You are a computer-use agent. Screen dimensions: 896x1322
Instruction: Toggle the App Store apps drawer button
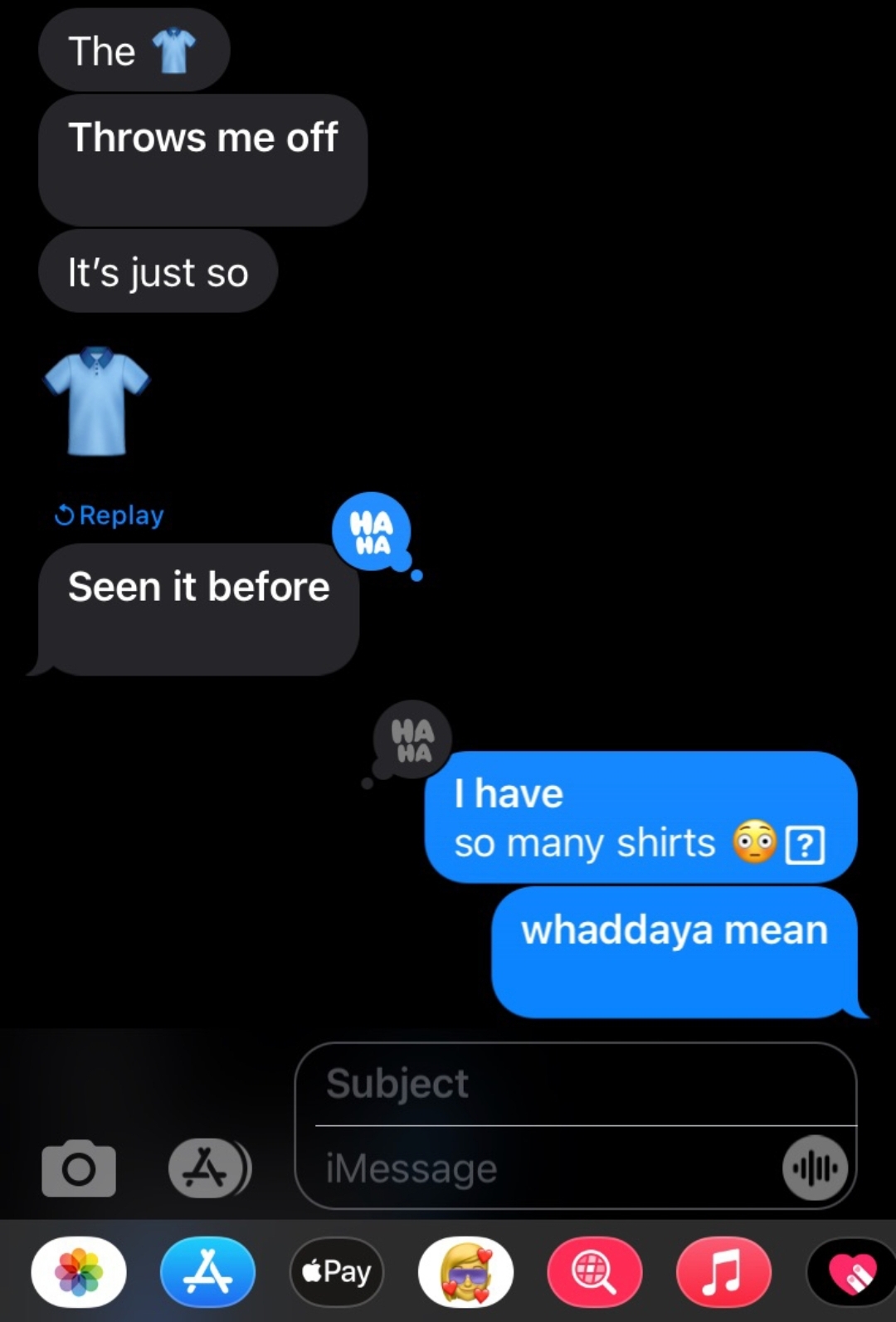click(207, 1168)
